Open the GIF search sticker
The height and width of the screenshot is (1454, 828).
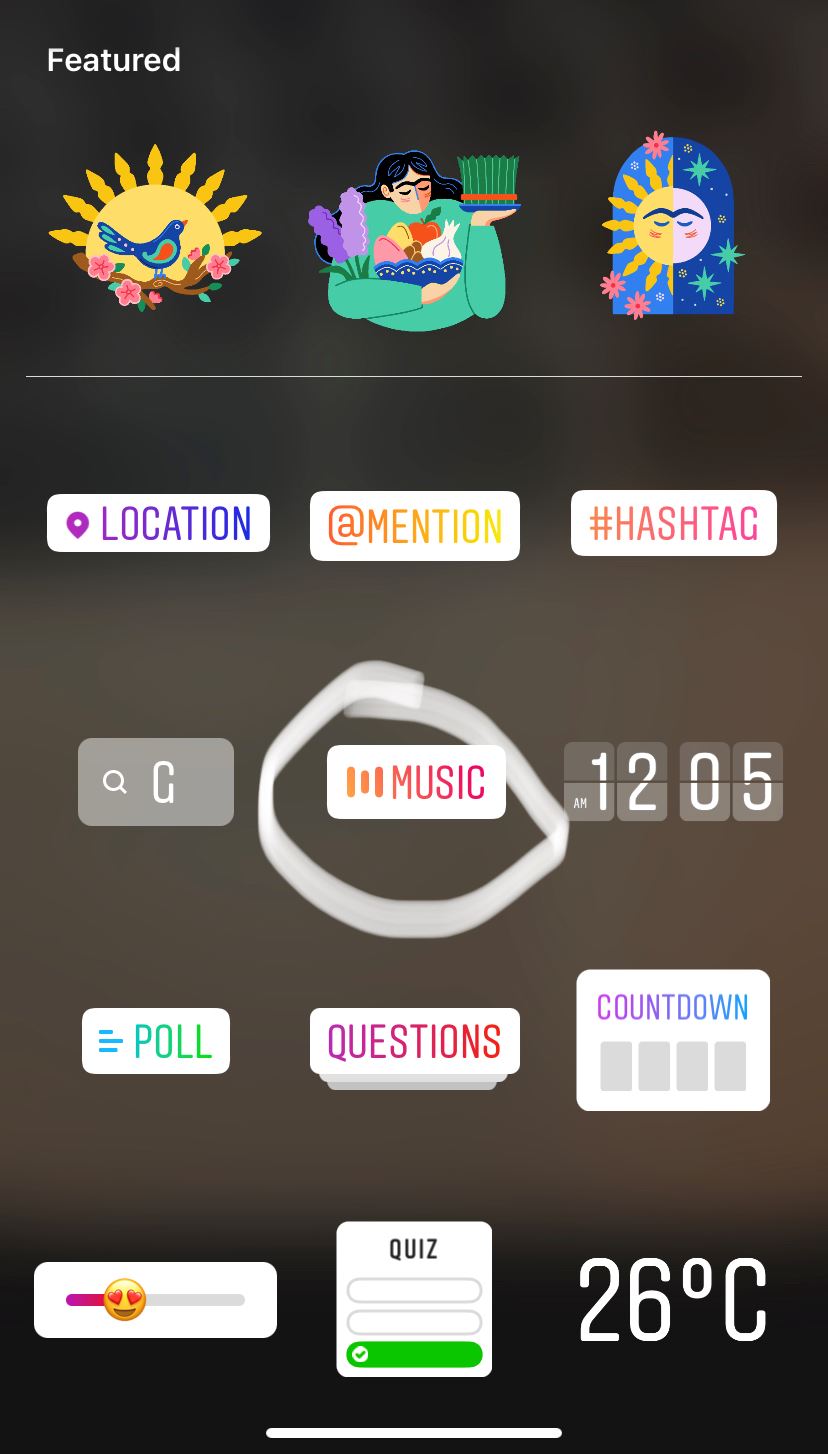tap(156, 782)
